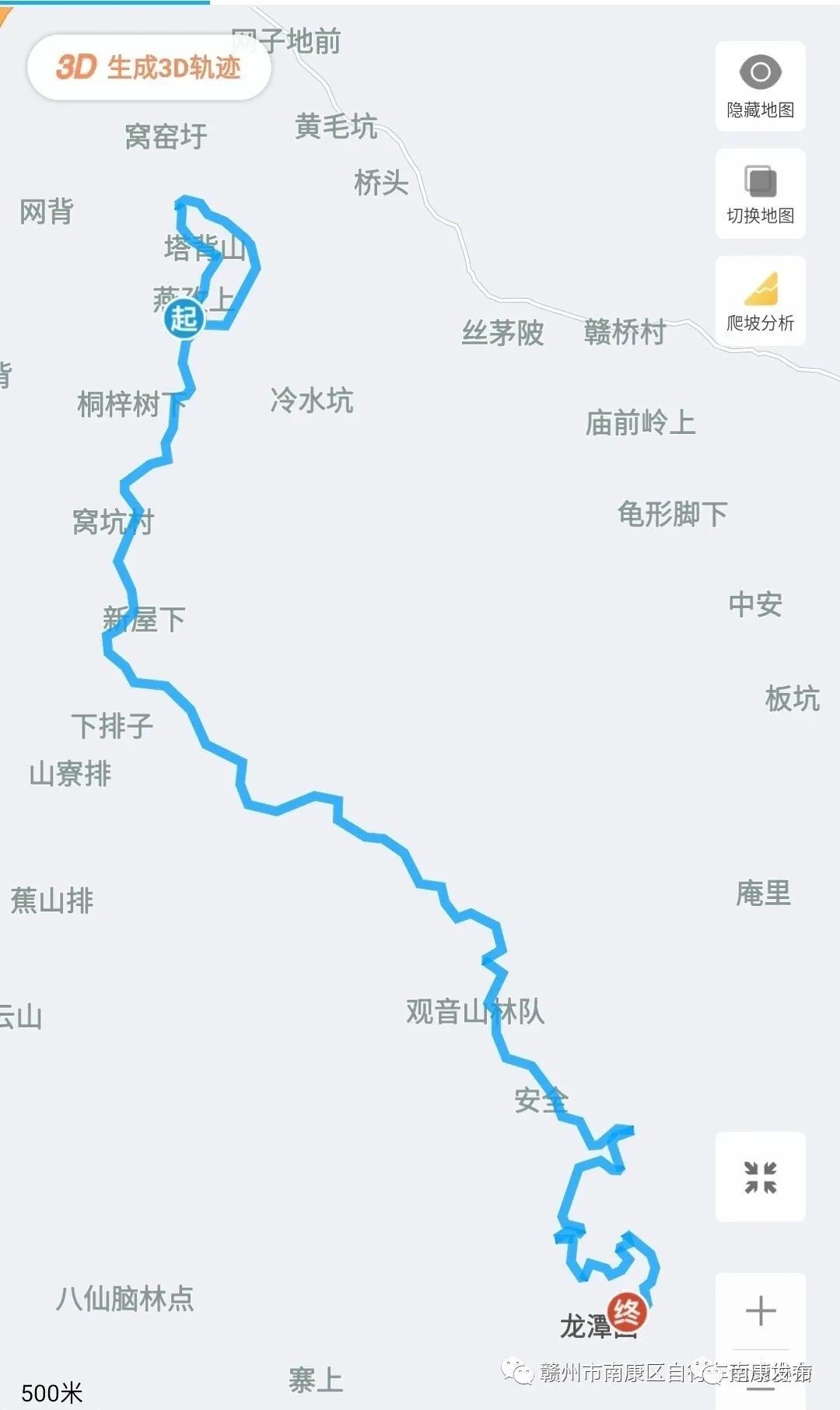The height and width of the screenshot is (1410, 840).
Task: Open climb analysis
Action: [x=760, y=301]
